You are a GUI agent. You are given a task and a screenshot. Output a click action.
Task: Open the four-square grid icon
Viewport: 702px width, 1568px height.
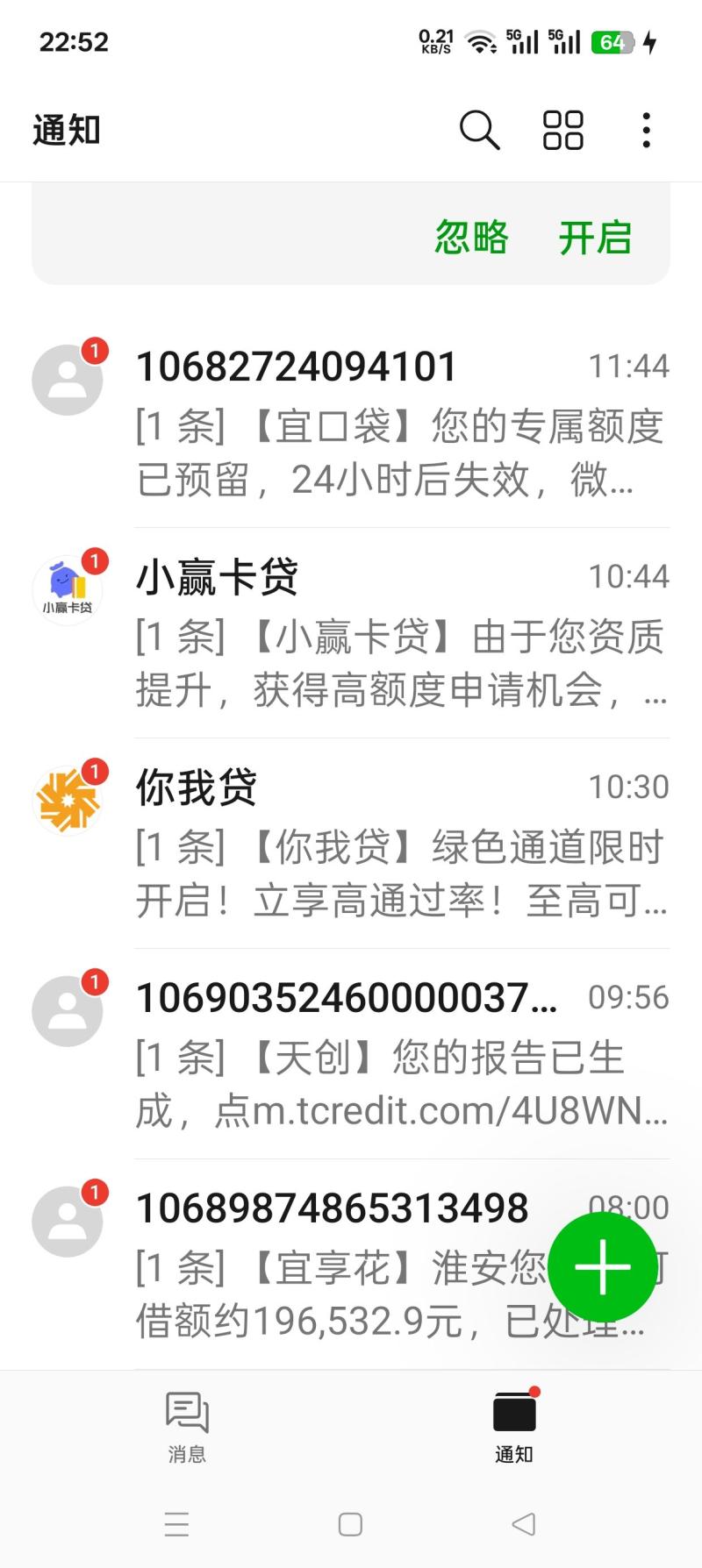click(562, 131)
